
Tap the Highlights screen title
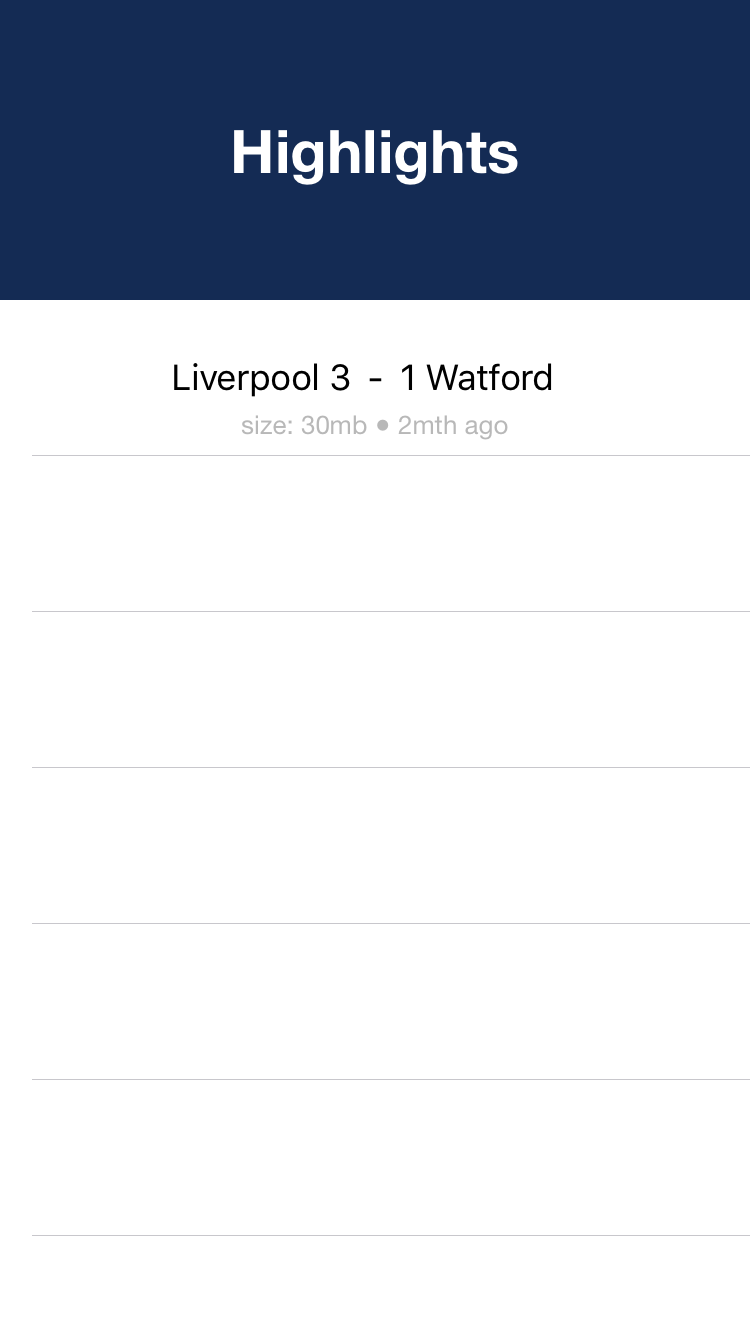[375, 152]
